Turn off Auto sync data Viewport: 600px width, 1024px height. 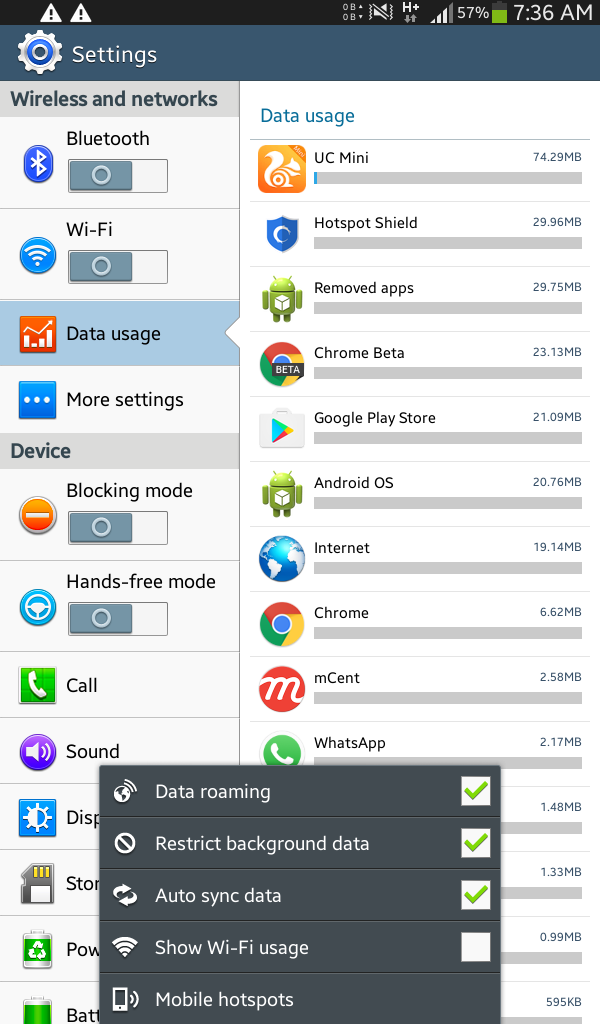(x=475, y=895)
